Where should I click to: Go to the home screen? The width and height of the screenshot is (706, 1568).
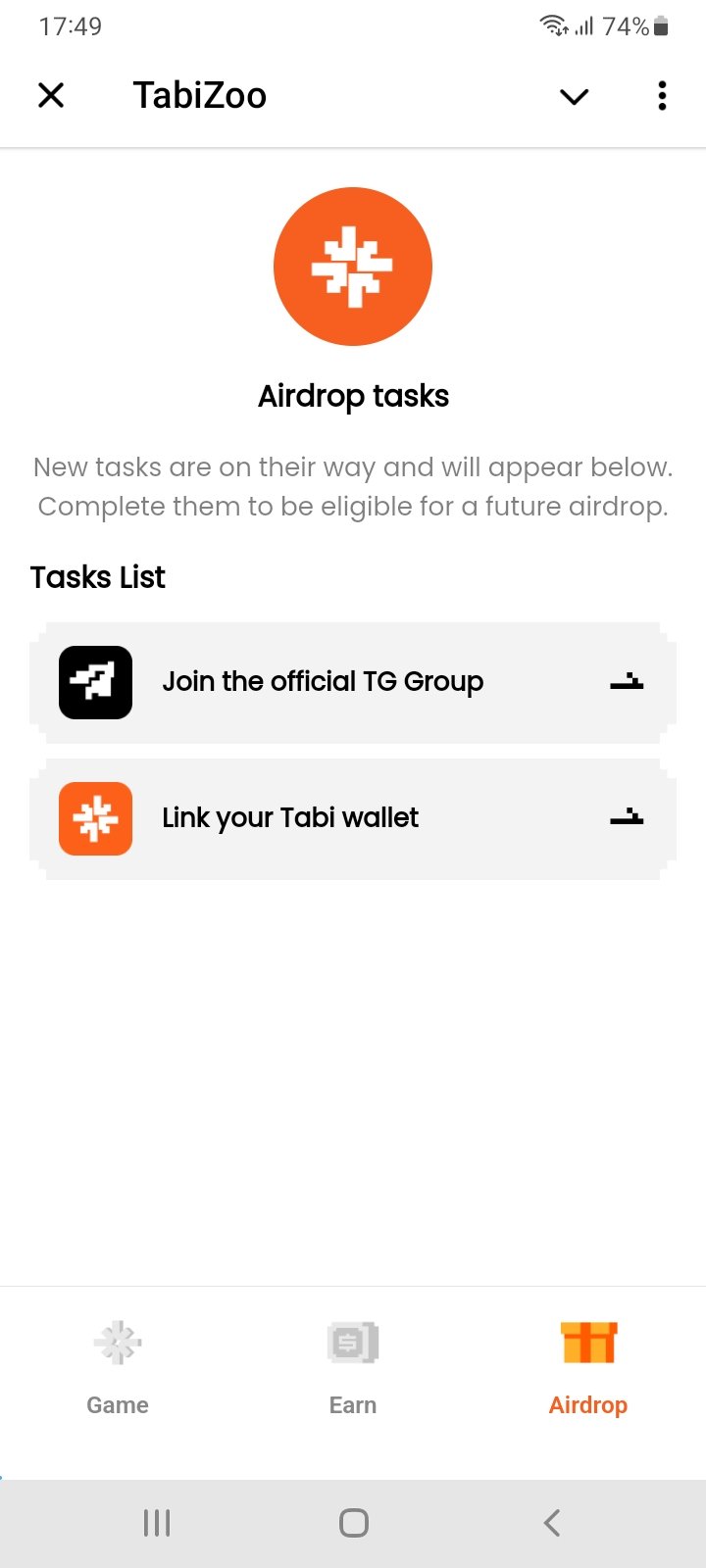[x=353, y=1523]
